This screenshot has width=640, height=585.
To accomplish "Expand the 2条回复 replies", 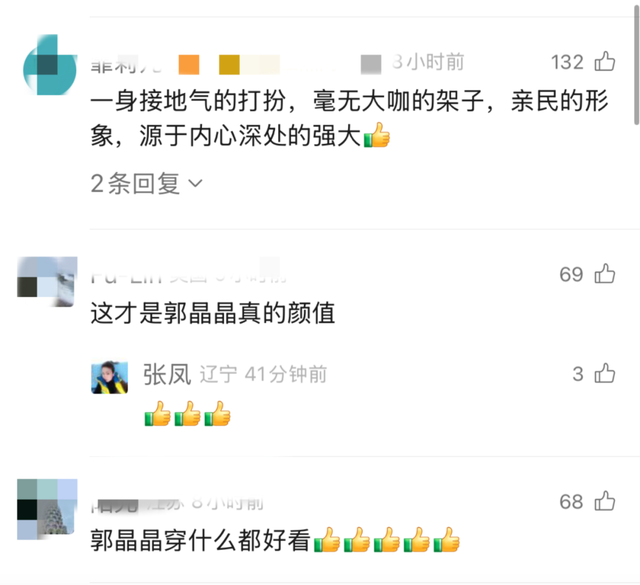I will pyautogui.click(x=146, y=183).
